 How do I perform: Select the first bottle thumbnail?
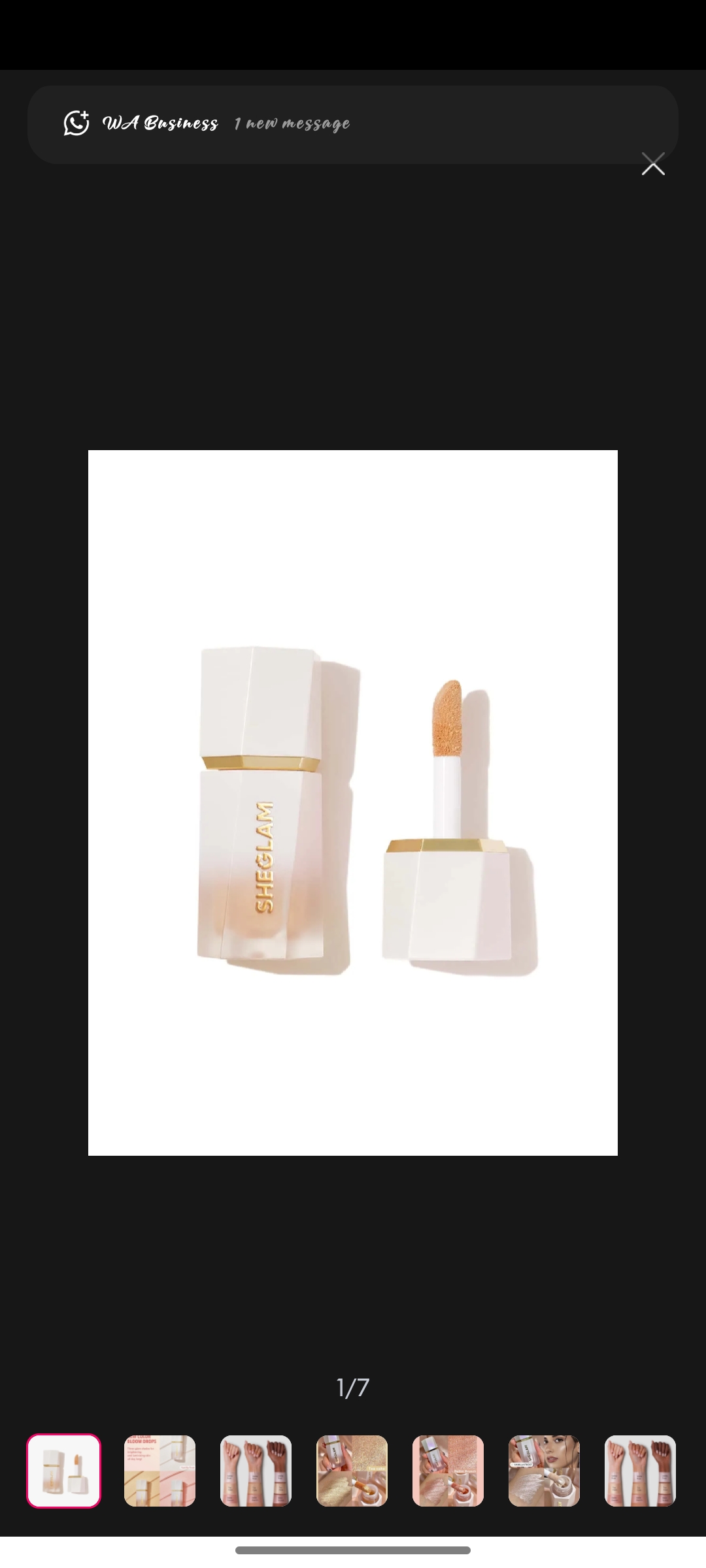(x=63, y=1471)
